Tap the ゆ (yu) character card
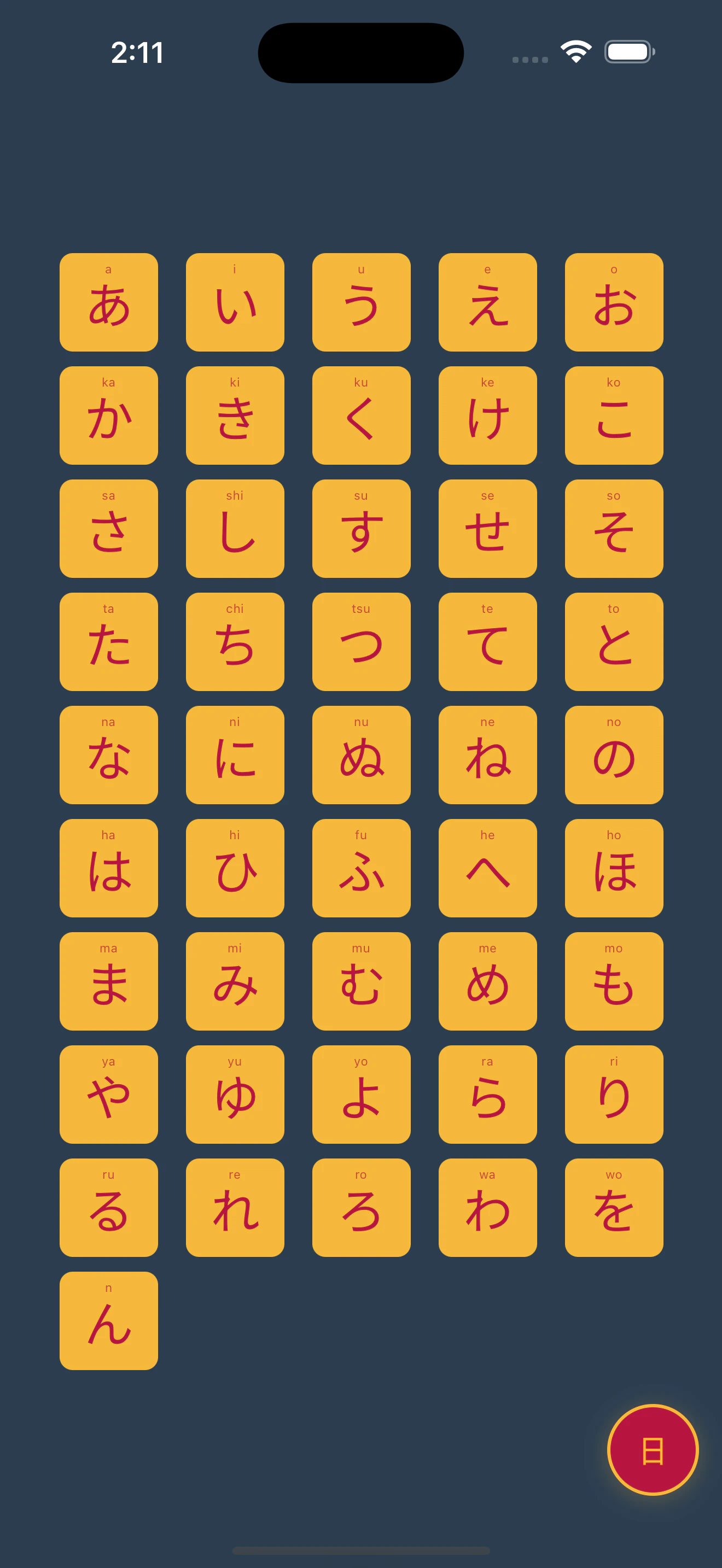This screenshot has width=722, height=1568. tap(235, 1095)
